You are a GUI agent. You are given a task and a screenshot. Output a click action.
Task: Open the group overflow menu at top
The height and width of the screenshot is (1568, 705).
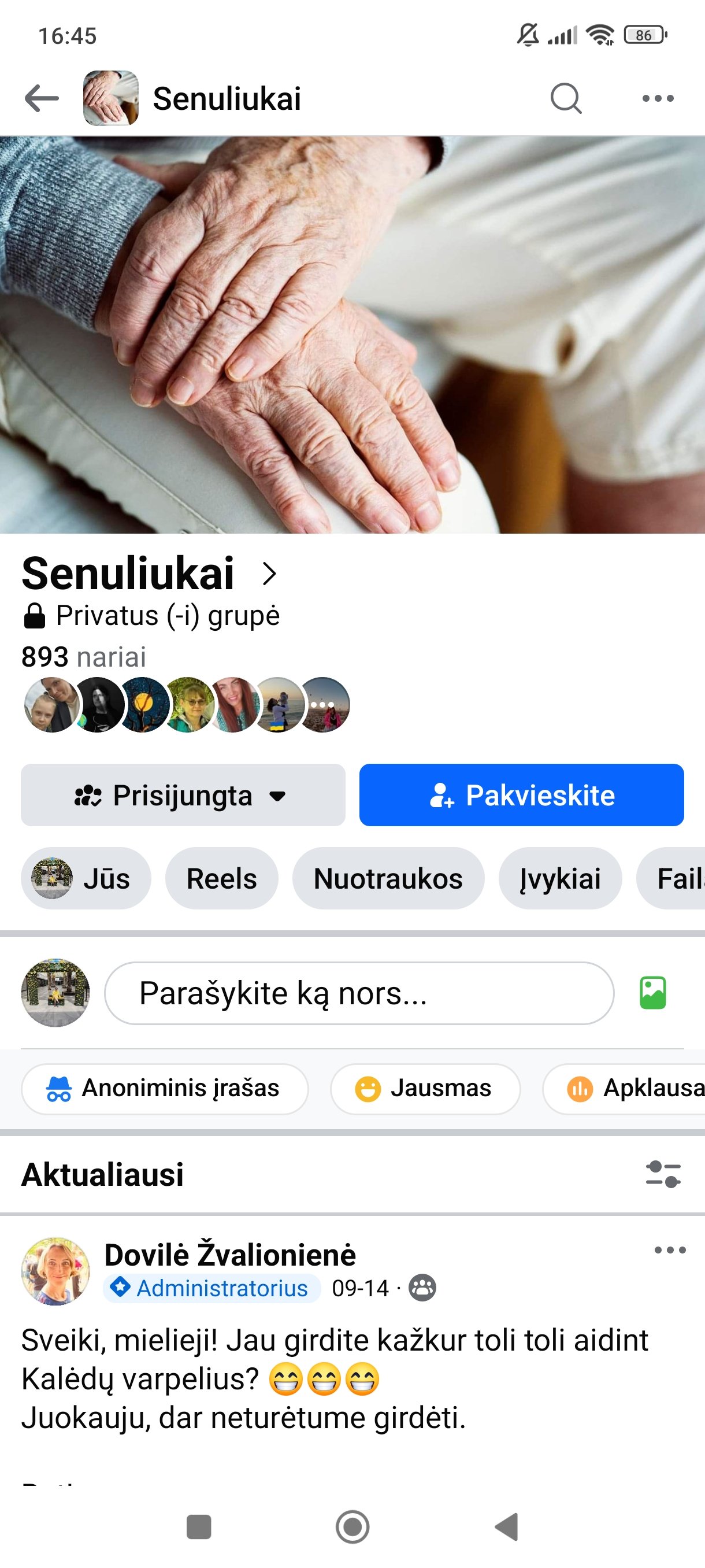click(x=658, y=99)
